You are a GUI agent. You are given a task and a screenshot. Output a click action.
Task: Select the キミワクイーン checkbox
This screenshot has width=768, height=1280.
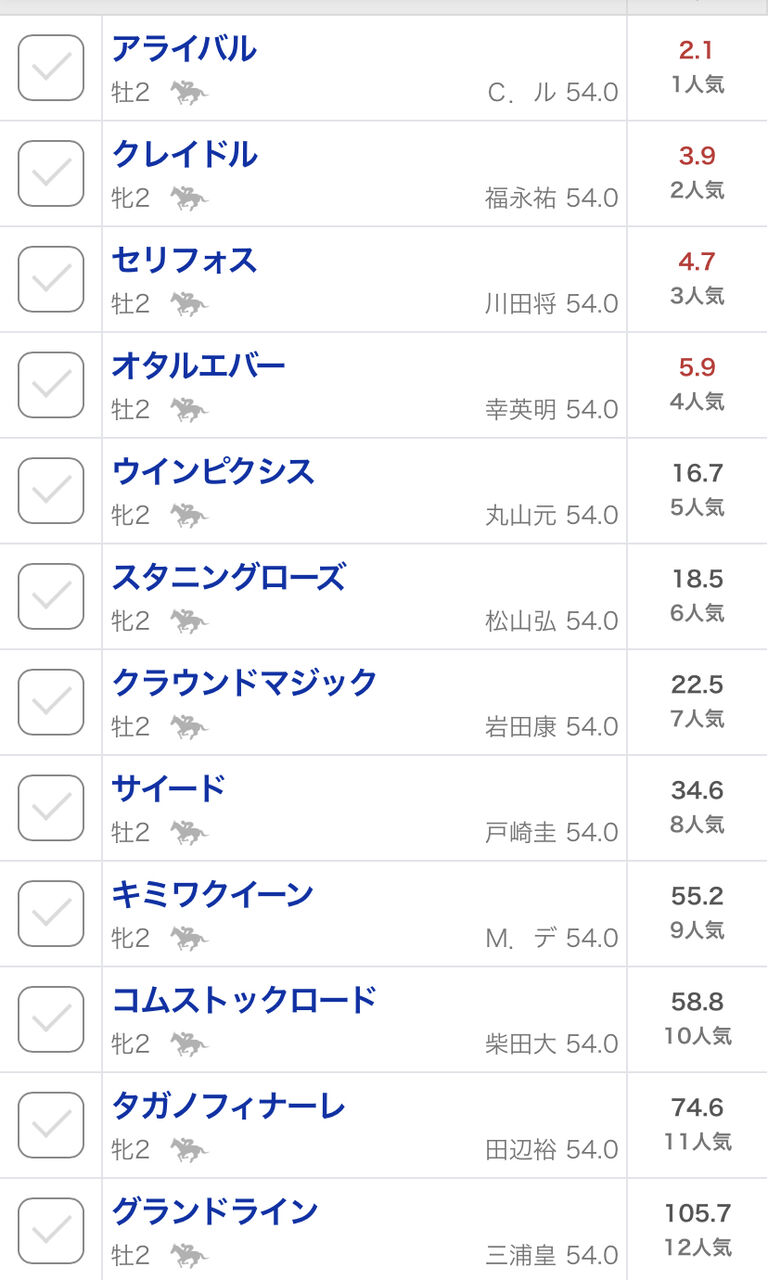[51, 914]
